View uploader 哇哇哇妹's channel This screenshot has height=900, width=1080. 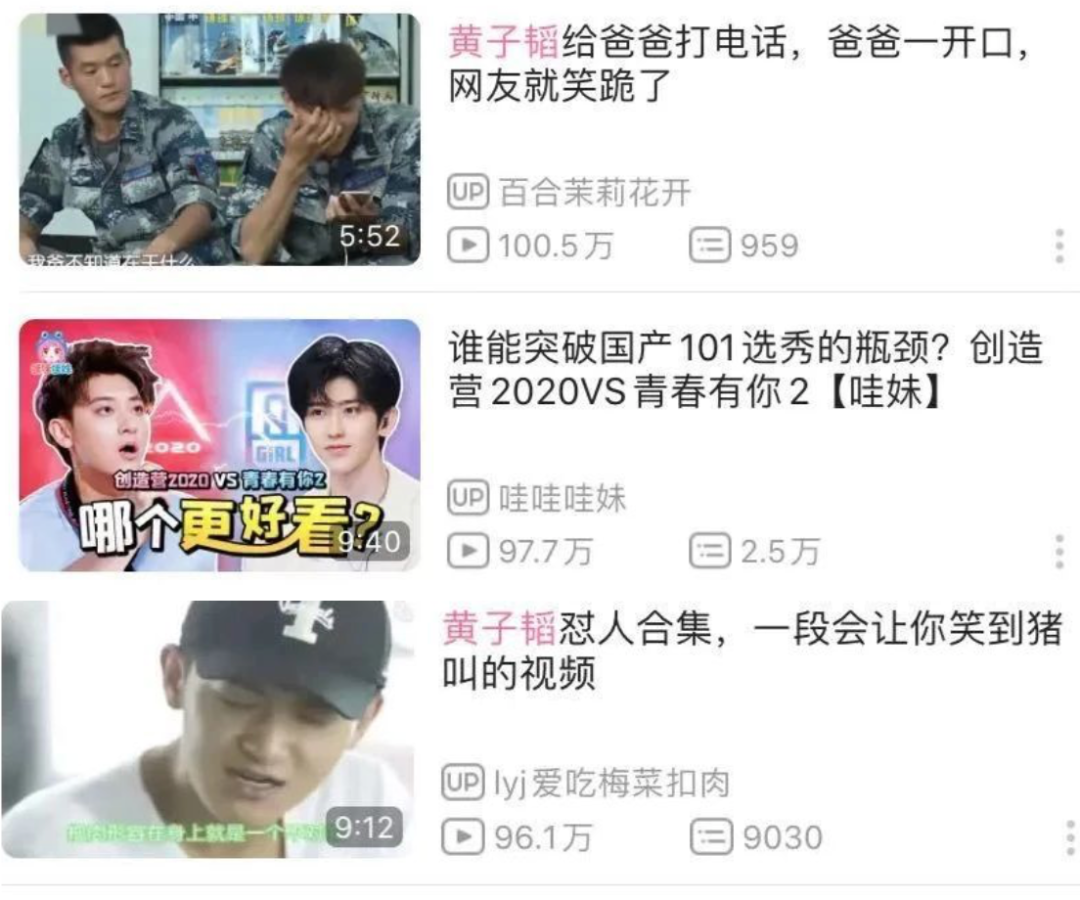coord(562,498)
